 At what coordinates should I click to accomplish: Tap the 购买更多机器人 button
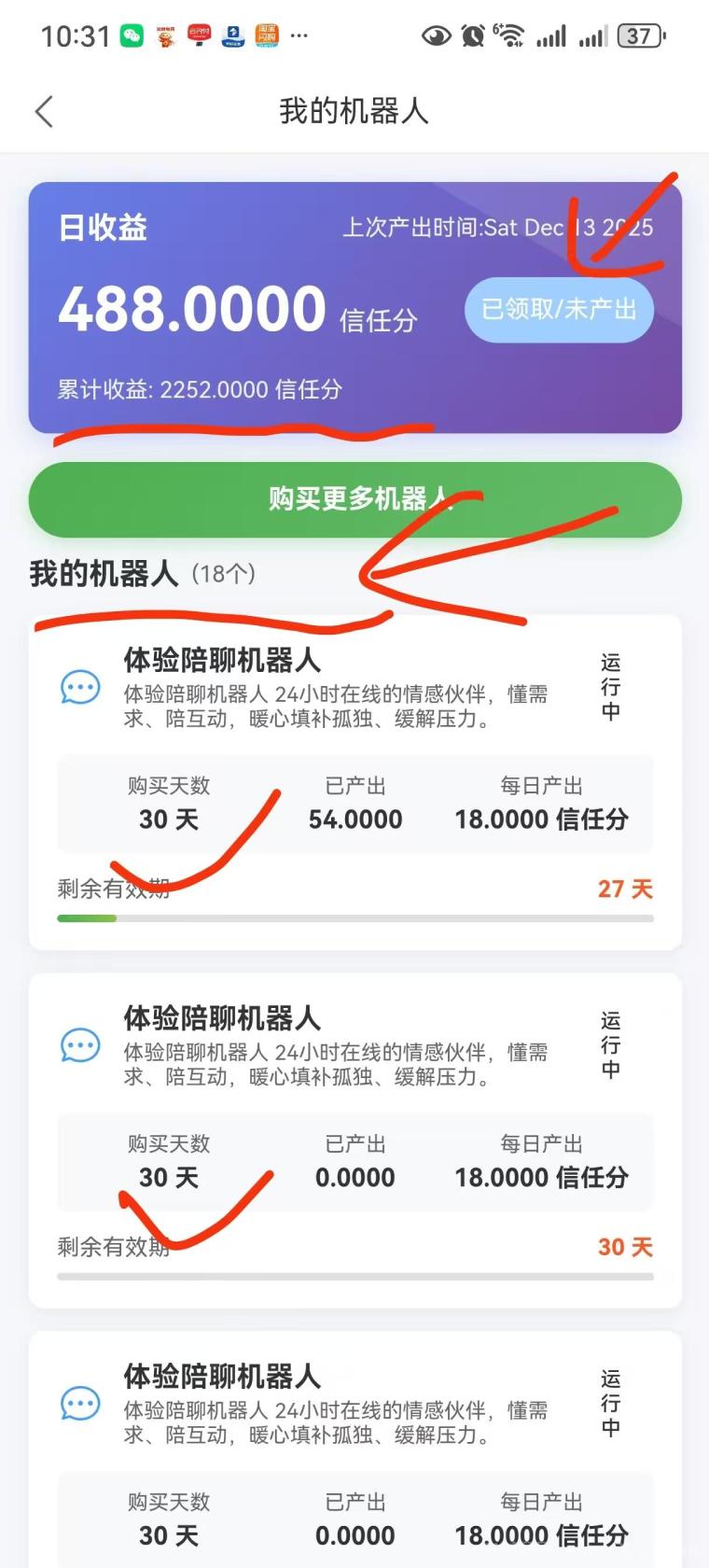point(354,499)
